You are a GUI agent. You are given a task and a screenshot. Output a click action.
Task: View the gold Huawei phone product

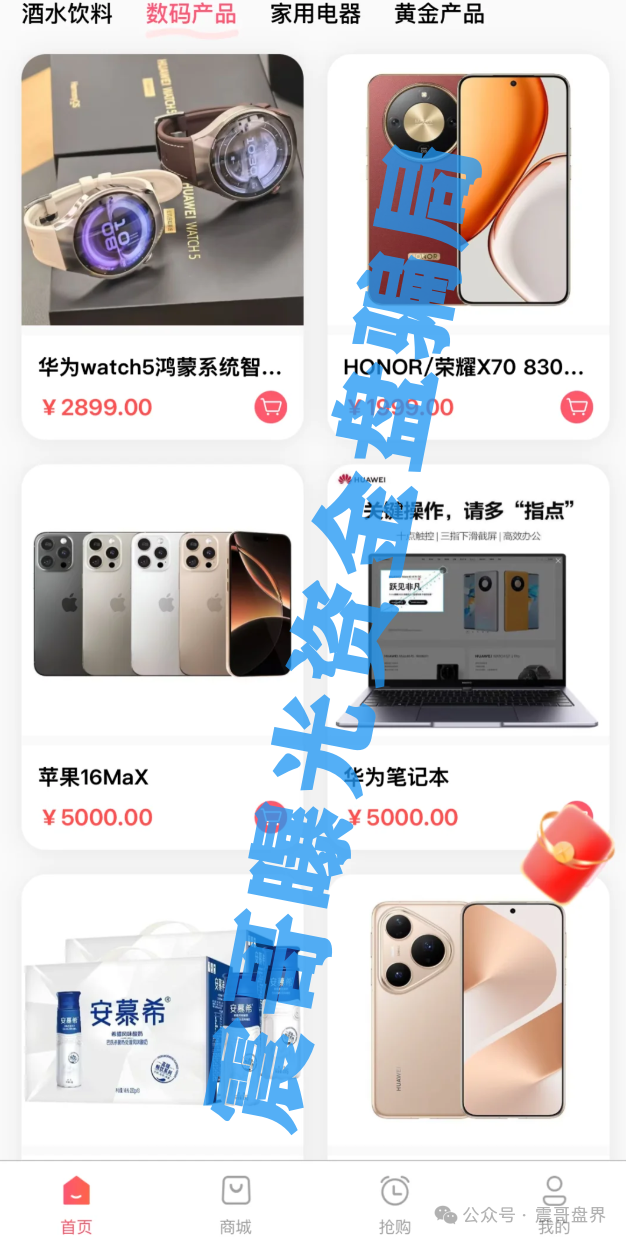468,1010
